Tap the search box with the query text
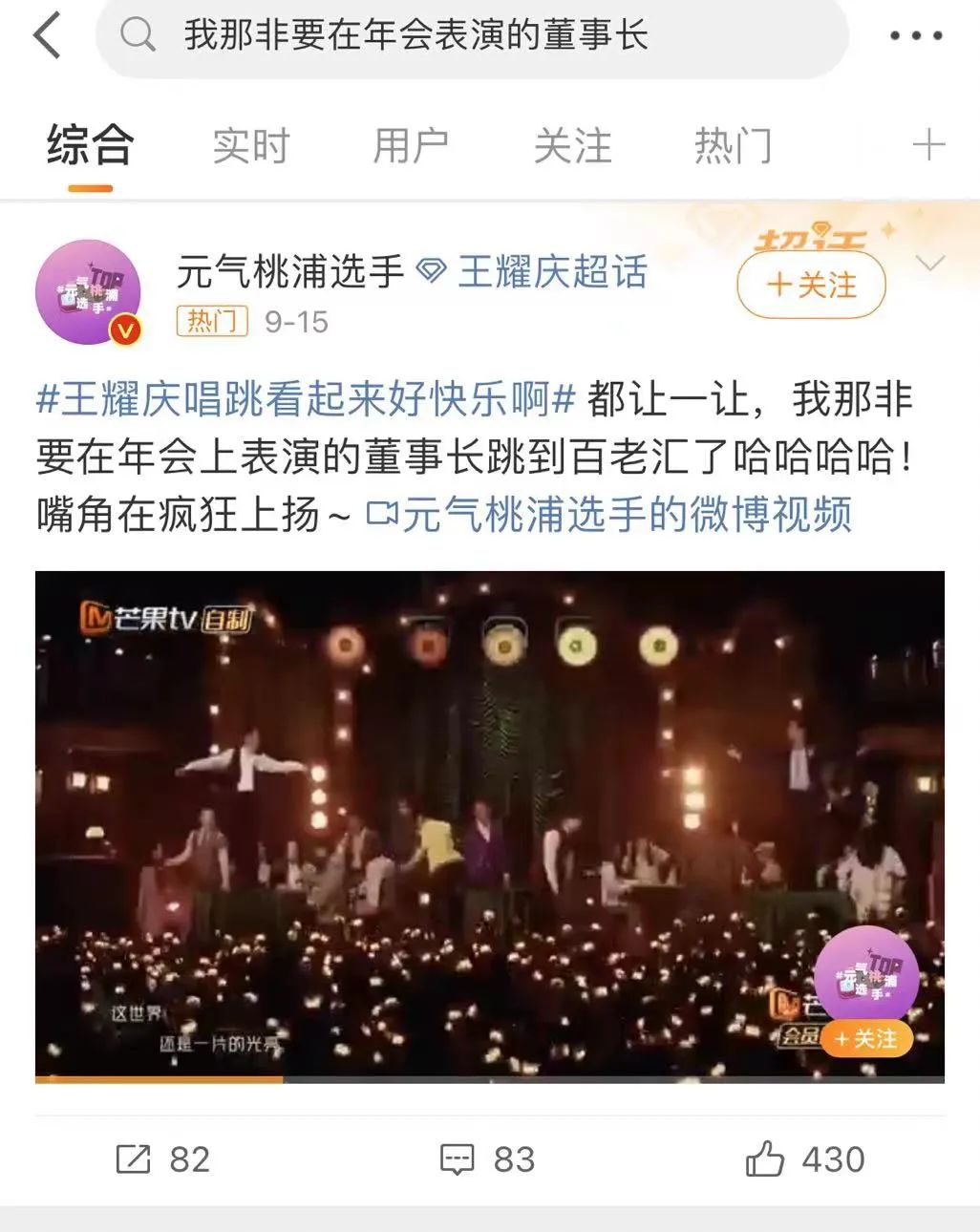Viewport: 980px width, 1232px height. 468,36
